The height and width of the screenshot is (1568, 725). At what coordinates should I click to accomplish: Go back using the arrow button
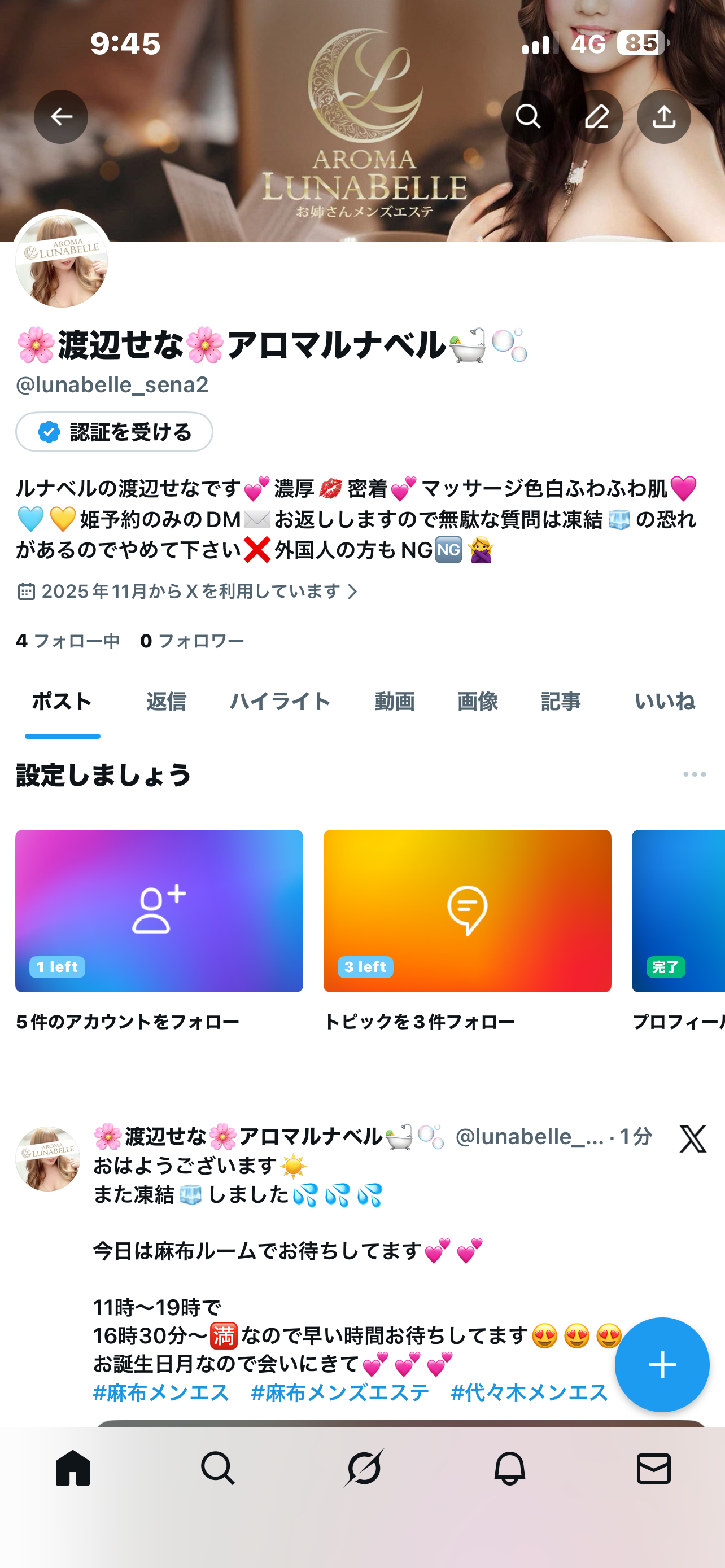click(x=61, y=117)
